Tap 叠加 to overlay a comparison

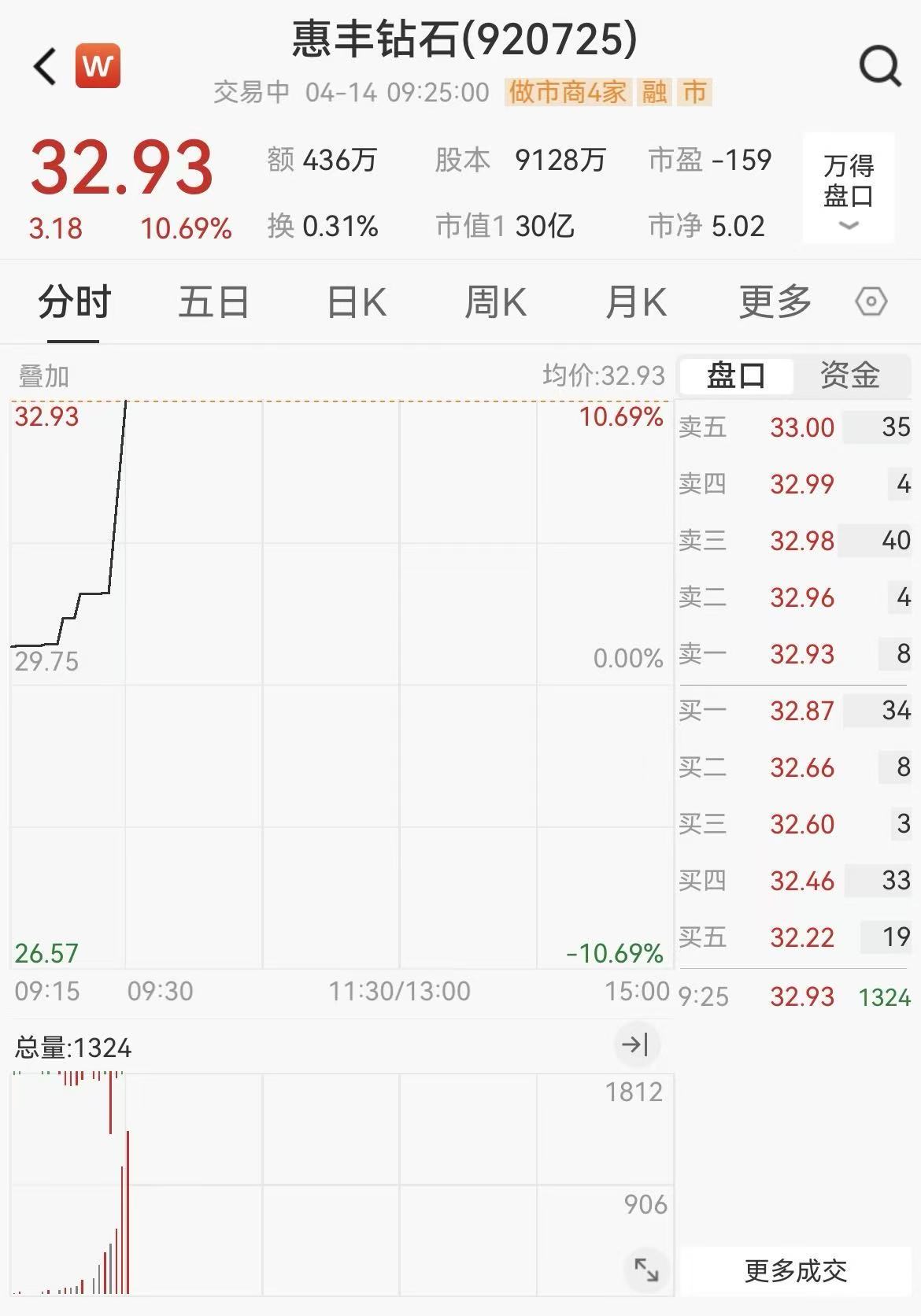(x=44, y=376)
